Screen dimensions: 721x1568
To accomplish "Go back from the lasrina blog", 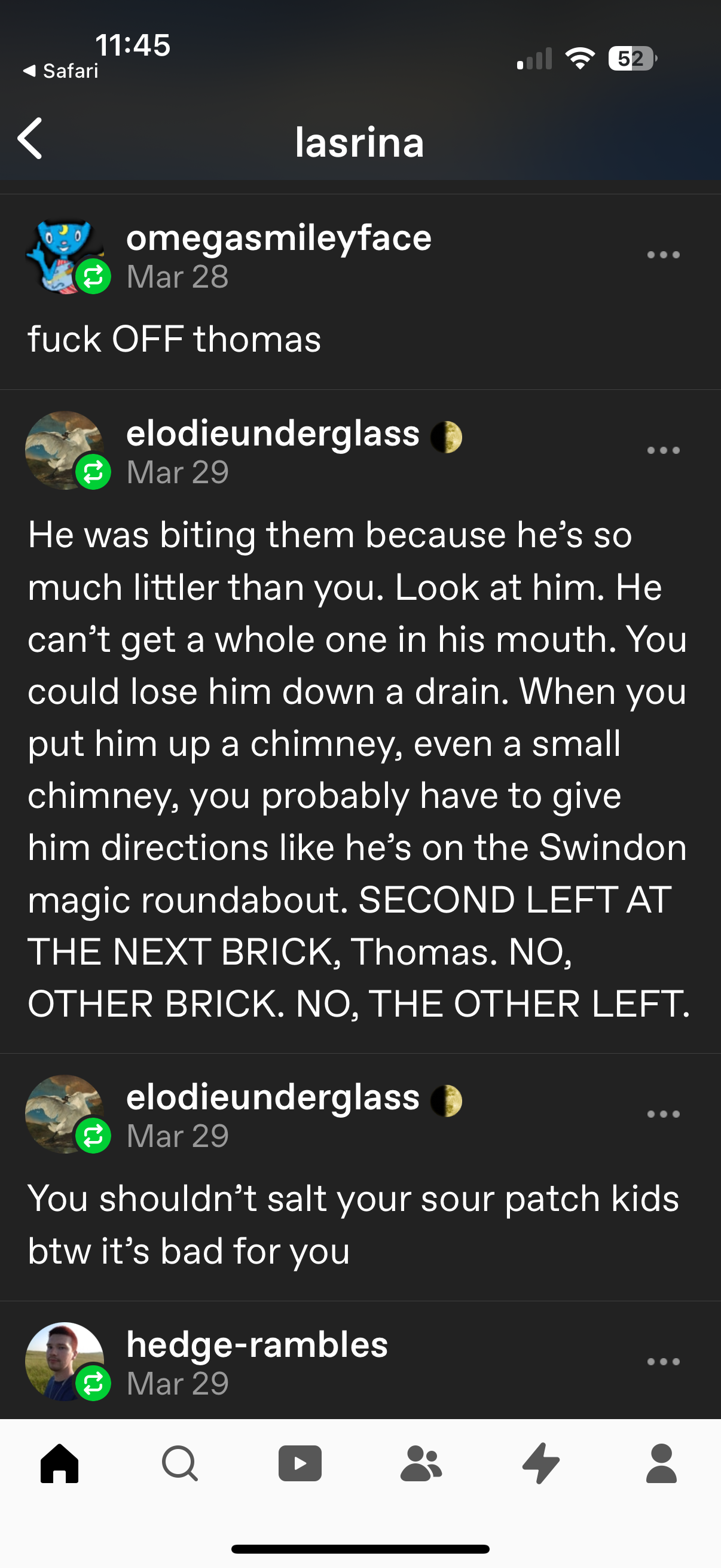I will (x=30, y=139).
